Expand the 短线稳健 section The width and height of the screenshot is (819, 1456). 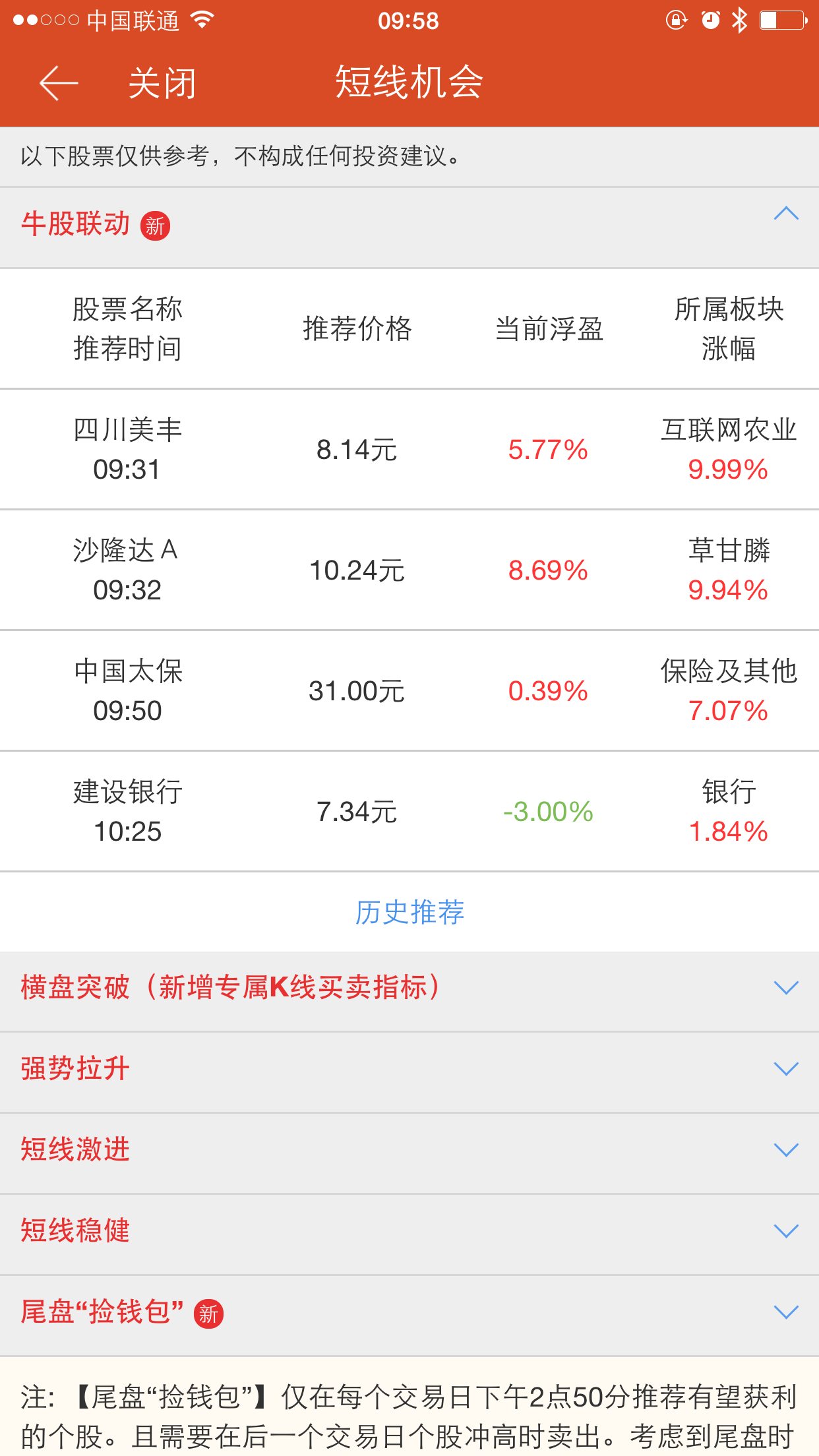(x=409, y=1231)
